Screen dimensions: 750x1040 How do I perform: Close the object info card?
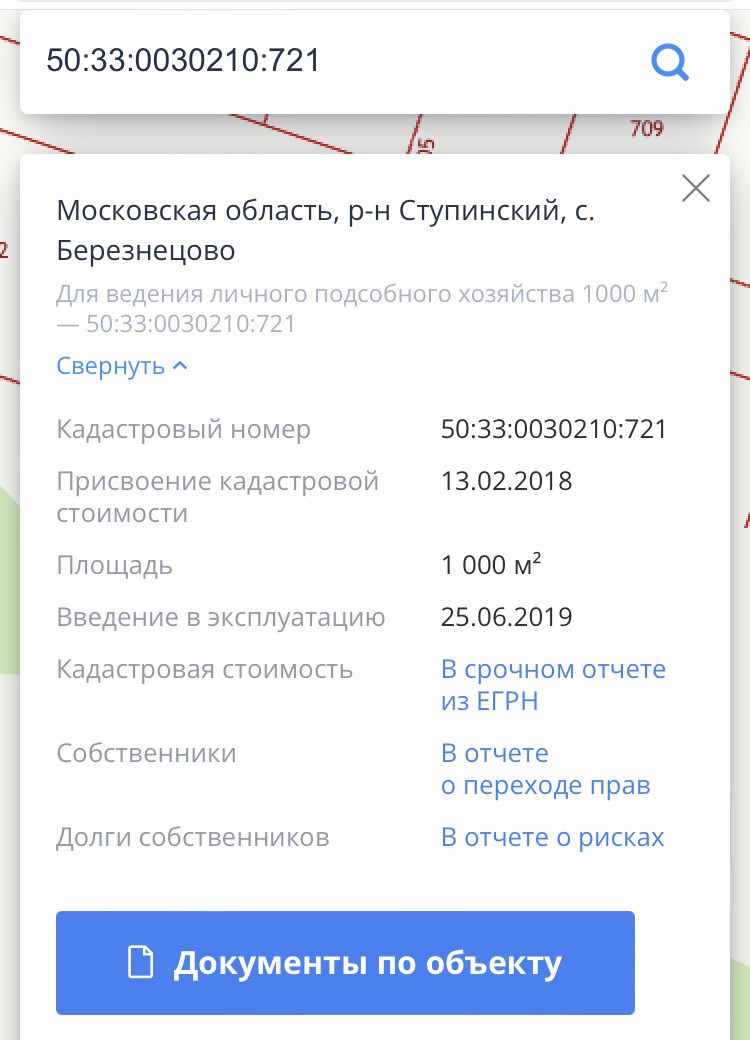[695, 188]
